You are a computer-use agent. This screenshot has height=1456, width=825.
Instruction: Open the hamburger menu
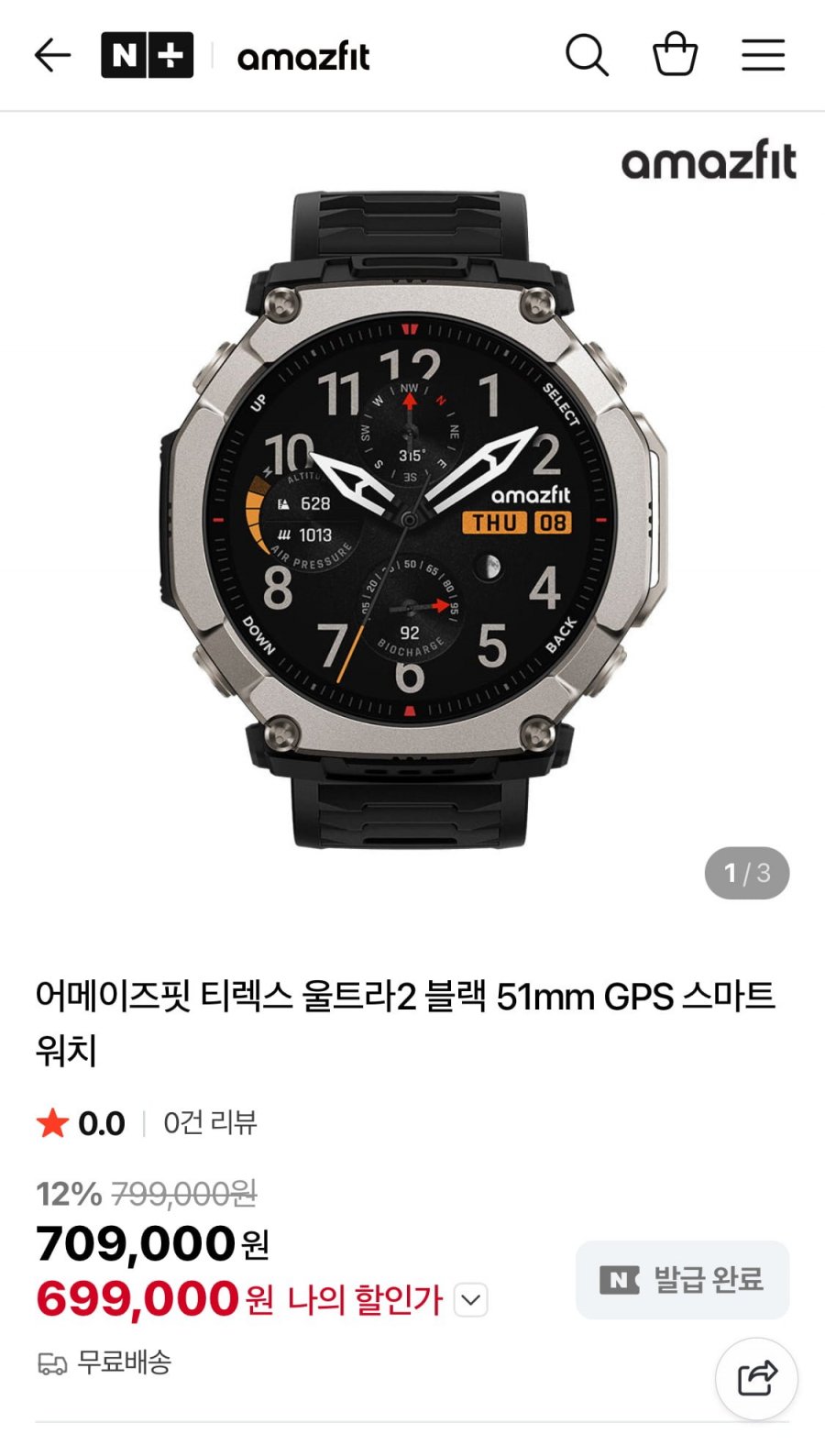(763, 56)
